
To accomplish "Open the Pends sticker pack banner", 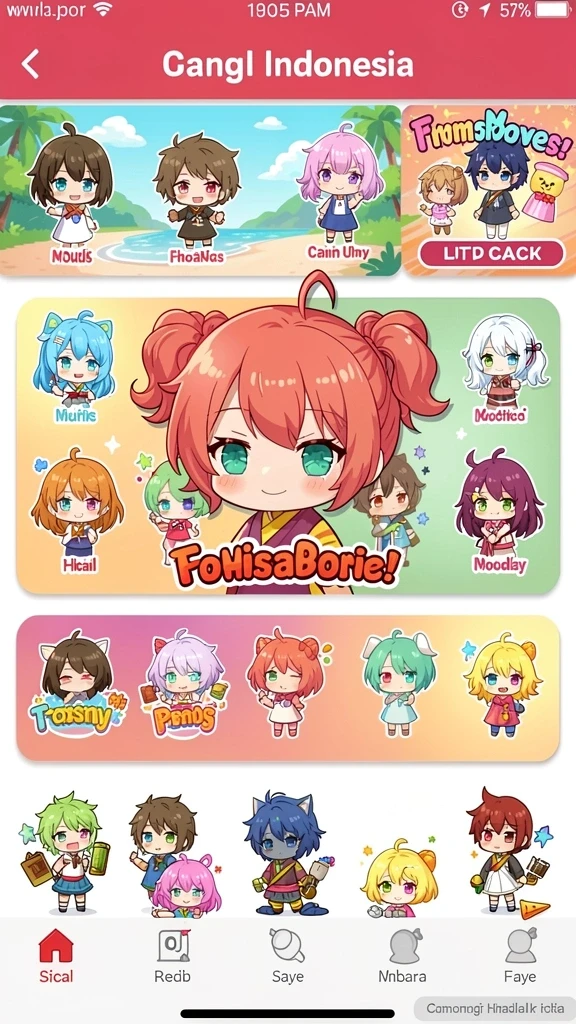I will [288, 688].
